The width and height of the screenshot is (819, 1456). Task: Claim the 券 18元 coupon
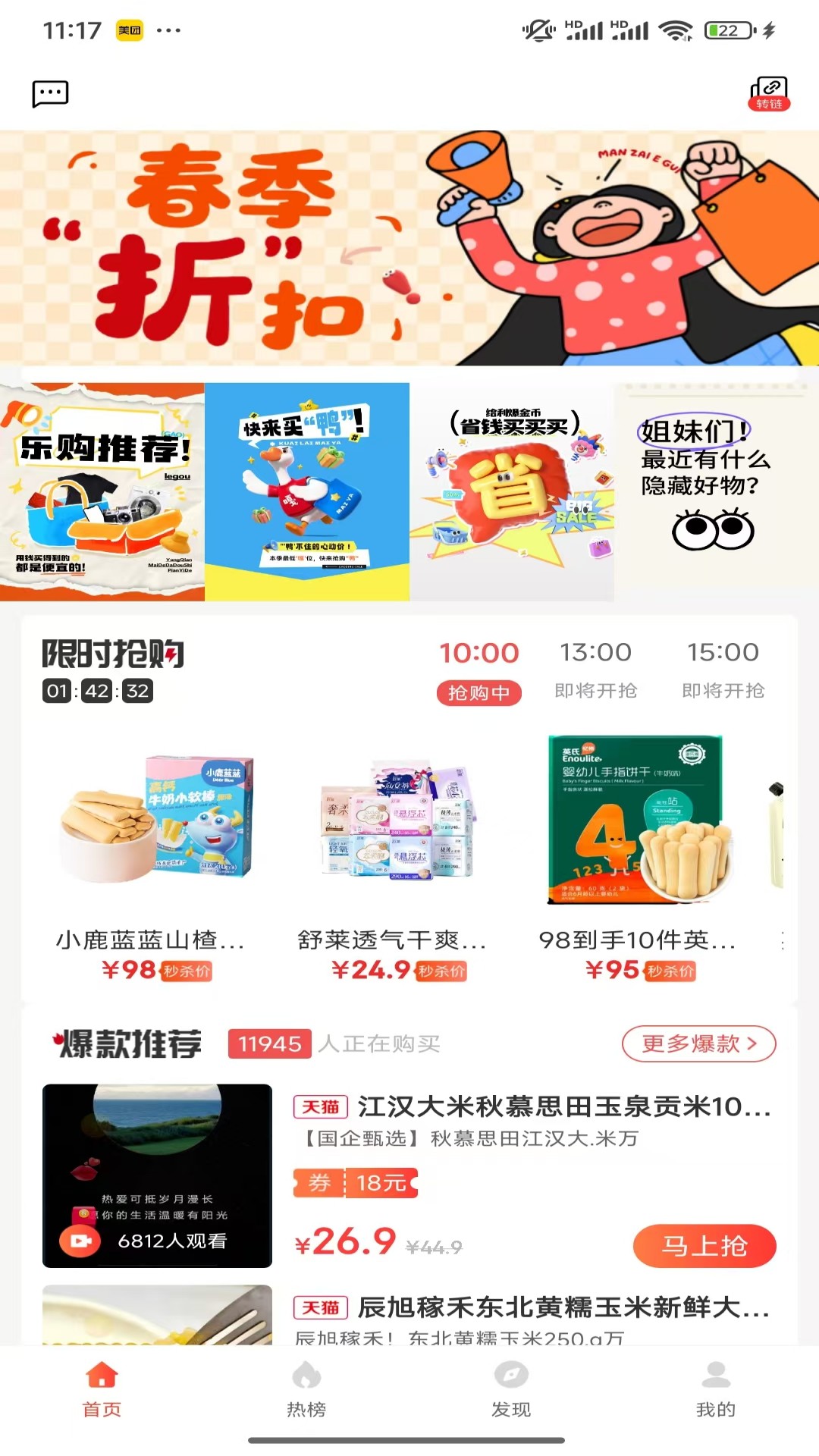[x=355, y=1184]
